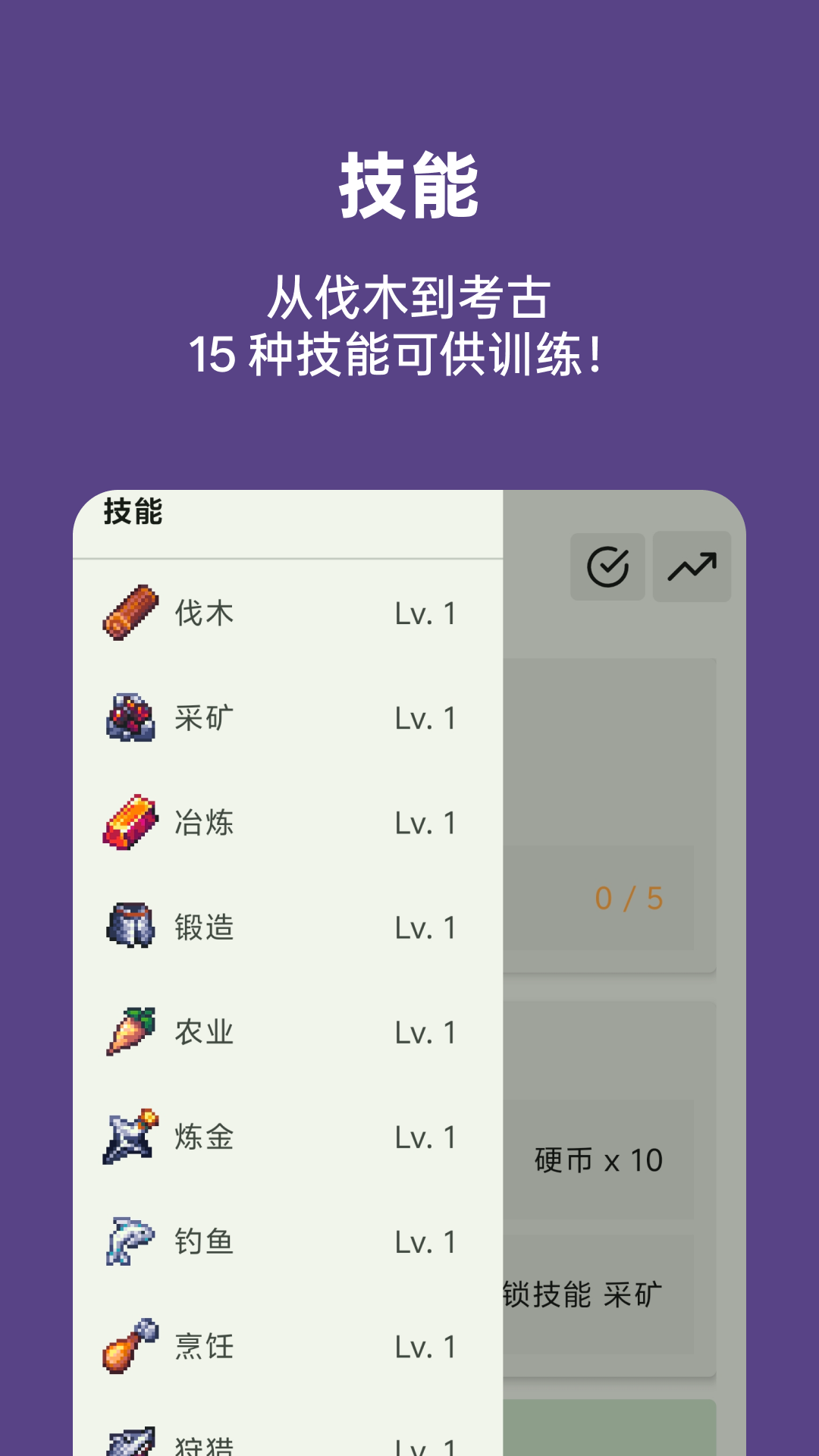Open the checkmark task completion icon

607,566
